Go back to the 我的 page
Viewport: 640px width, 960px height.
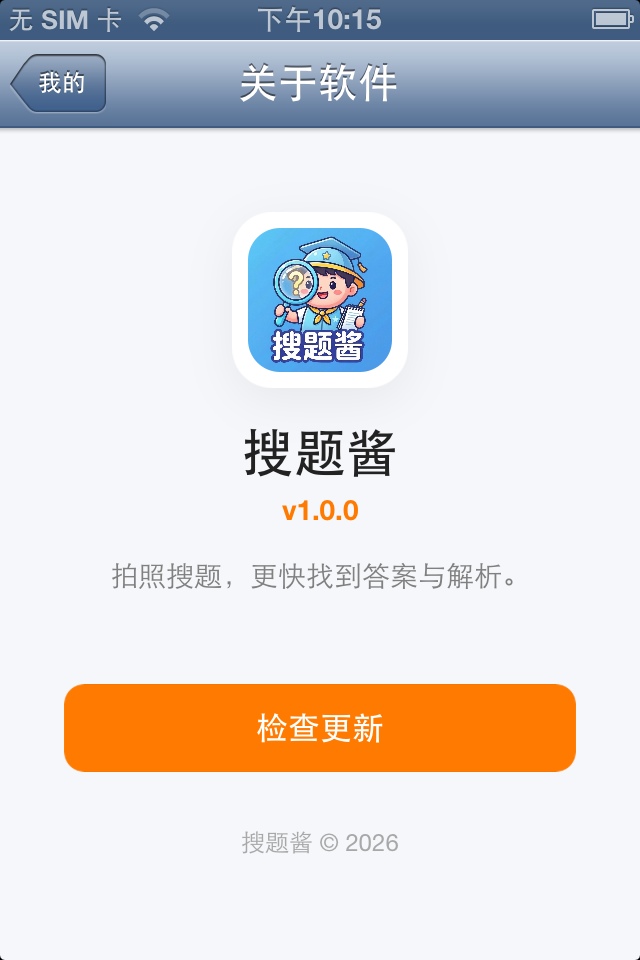59,83
